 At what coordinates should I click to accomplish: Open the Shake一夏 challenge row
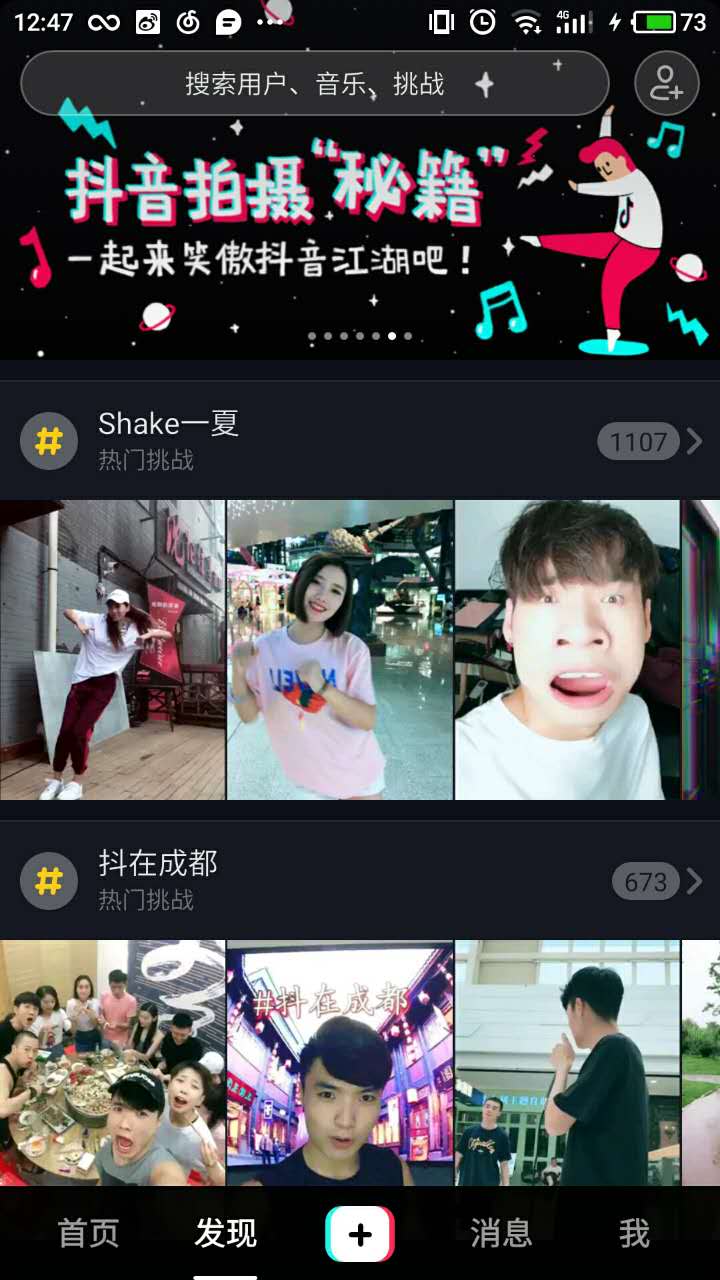tap(360, 441)
